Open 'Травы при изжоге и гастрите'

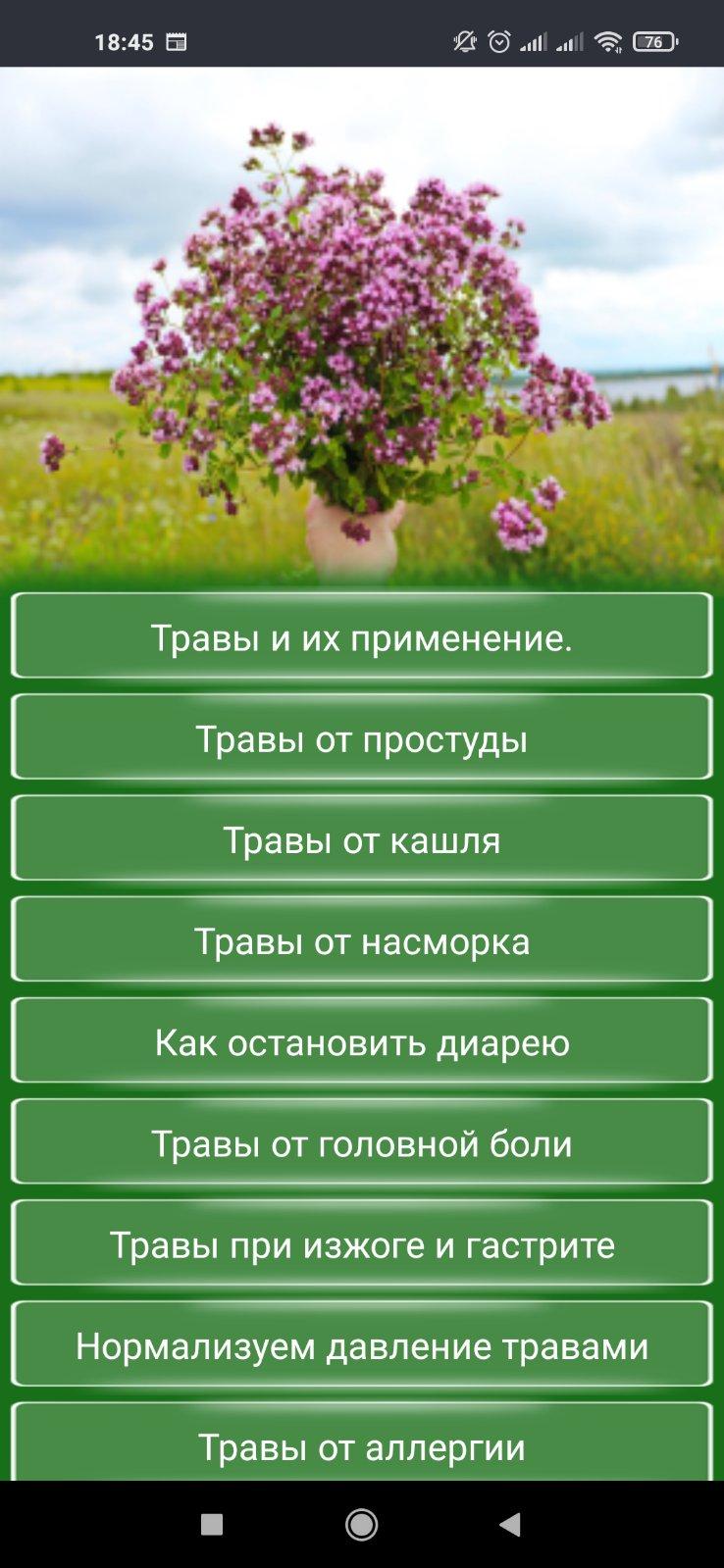(361, 1243)
